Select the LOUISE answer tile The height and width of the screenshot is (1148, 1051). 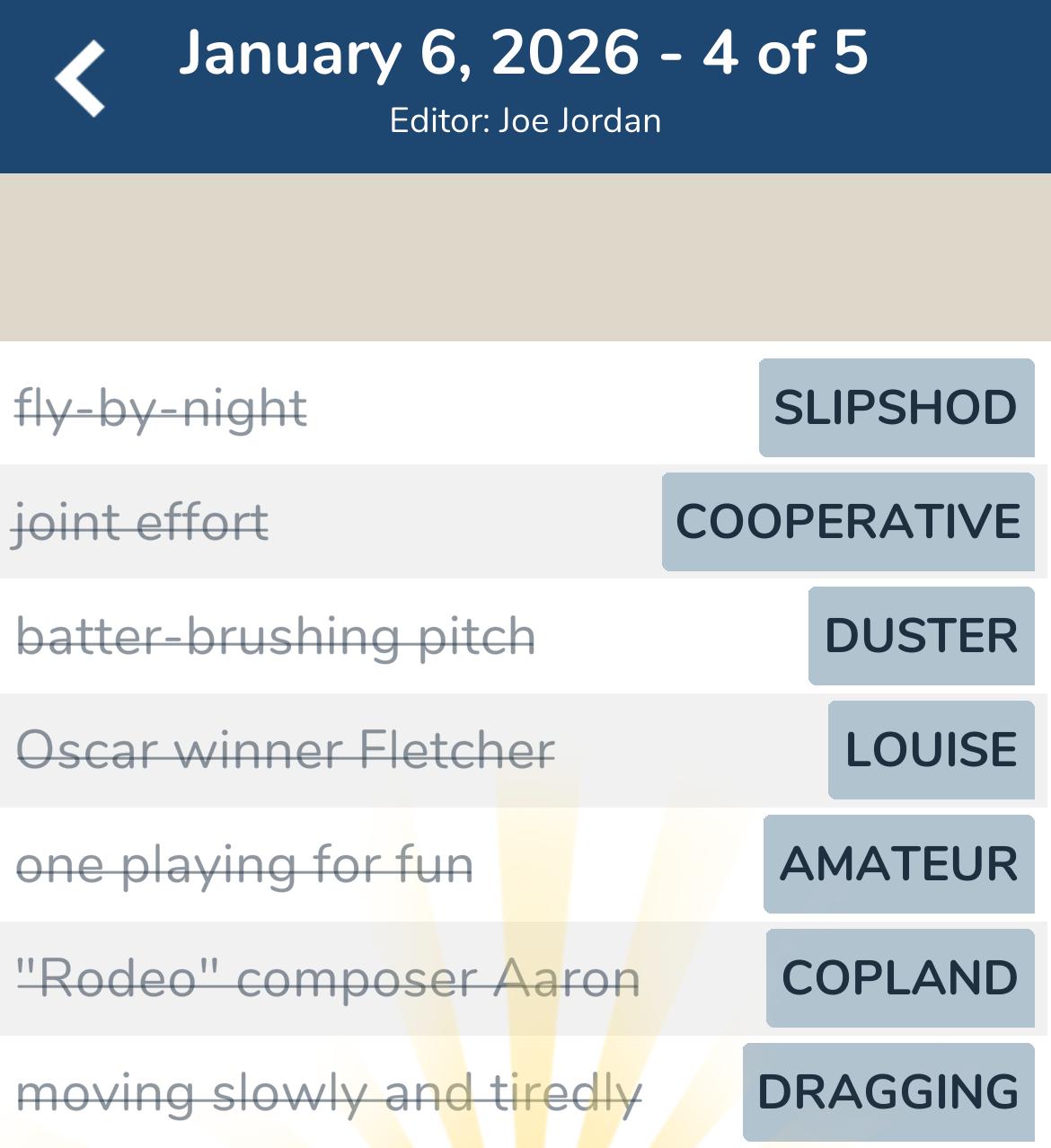(930, 750)
